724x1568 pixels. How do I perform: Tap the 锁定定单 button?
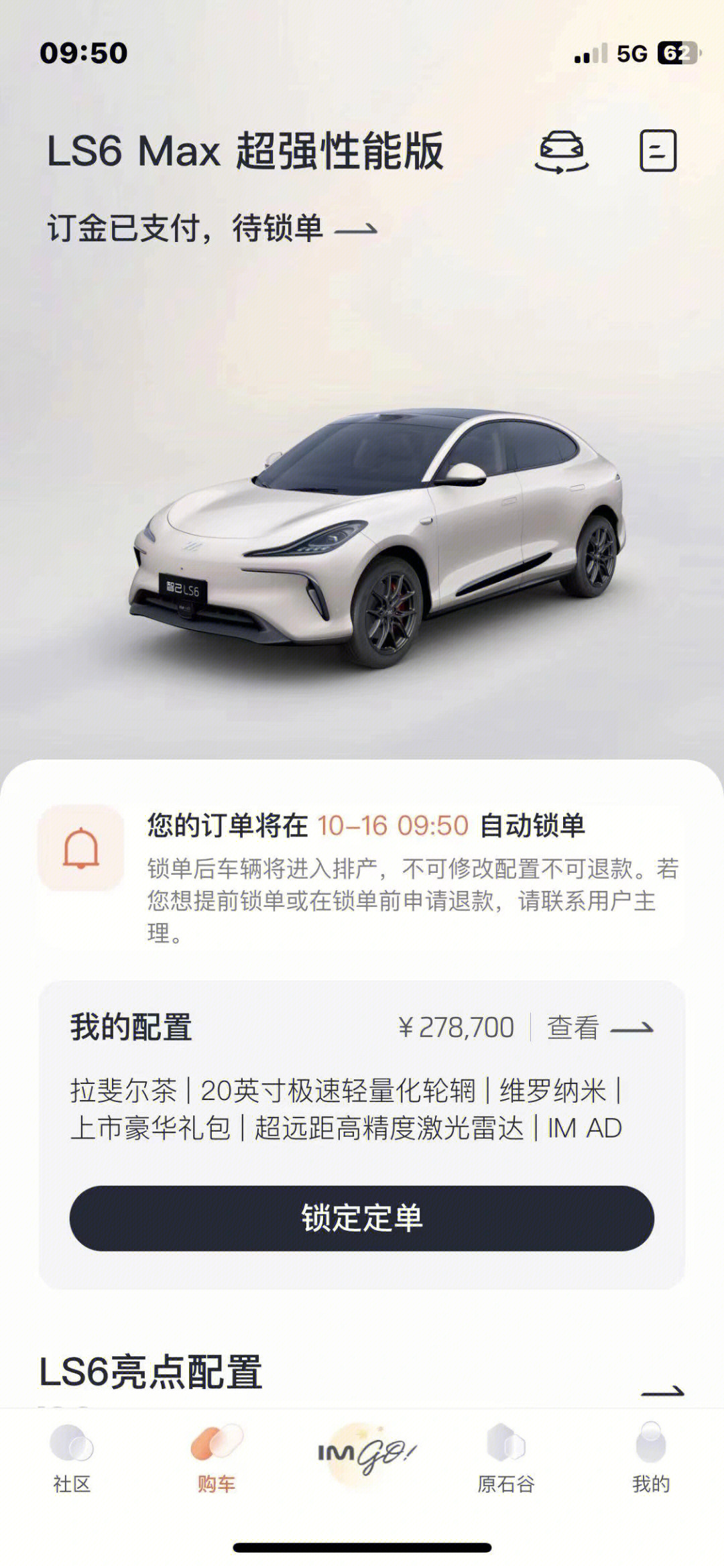[x=362, y=1218]
